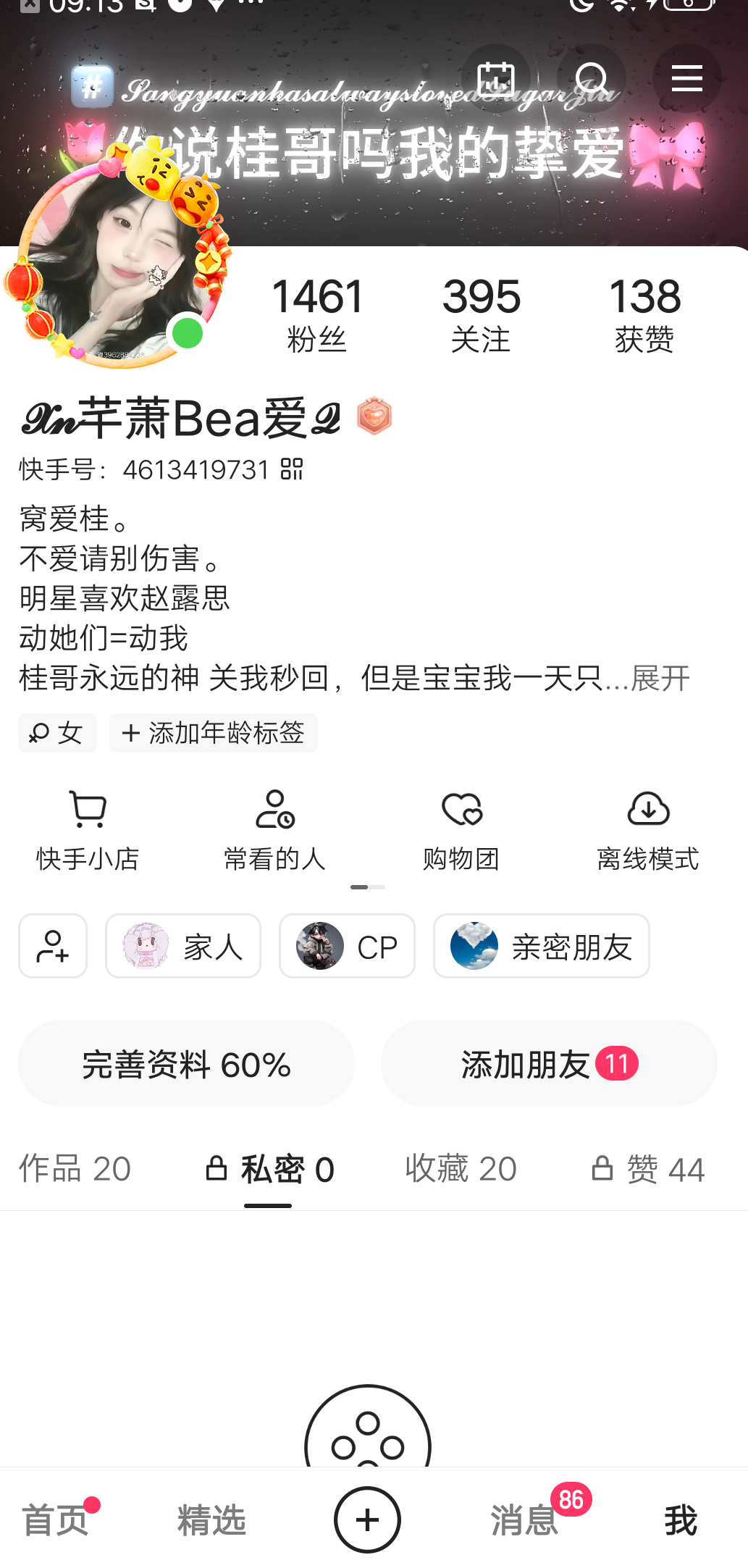Switch to the 收藏 20 tab
Screen dimensions: 748x1568
(x=461, y=1169)
